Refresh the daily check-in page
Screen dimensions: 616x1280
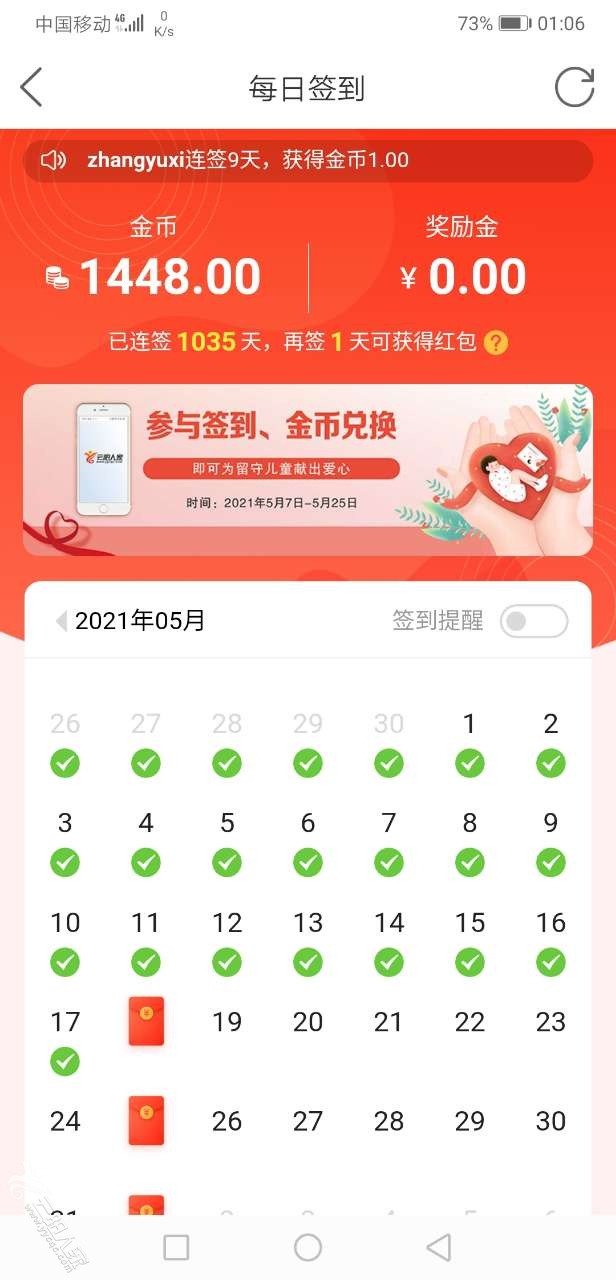(574, 88)
